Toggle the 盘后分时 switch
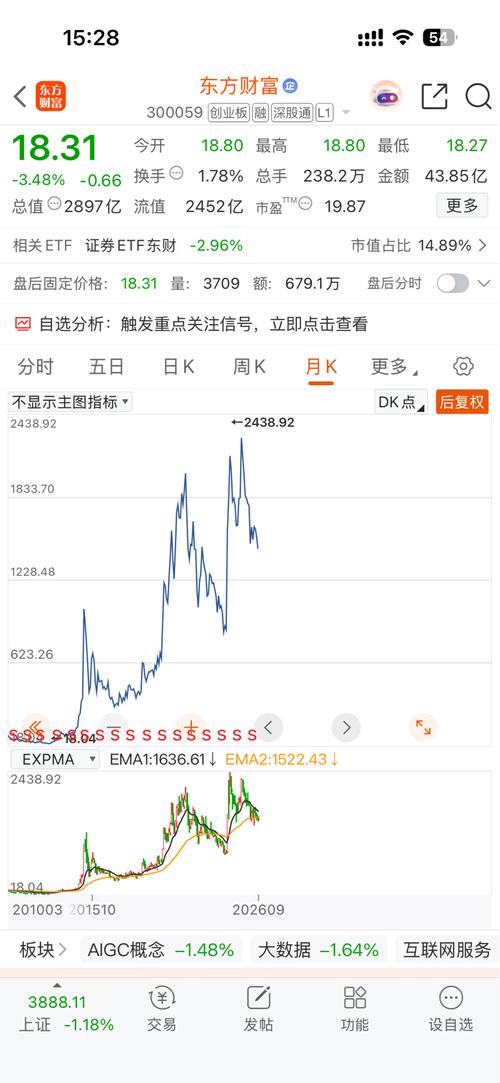Viewport: 500px width, 1083px height. pos(452,283)
